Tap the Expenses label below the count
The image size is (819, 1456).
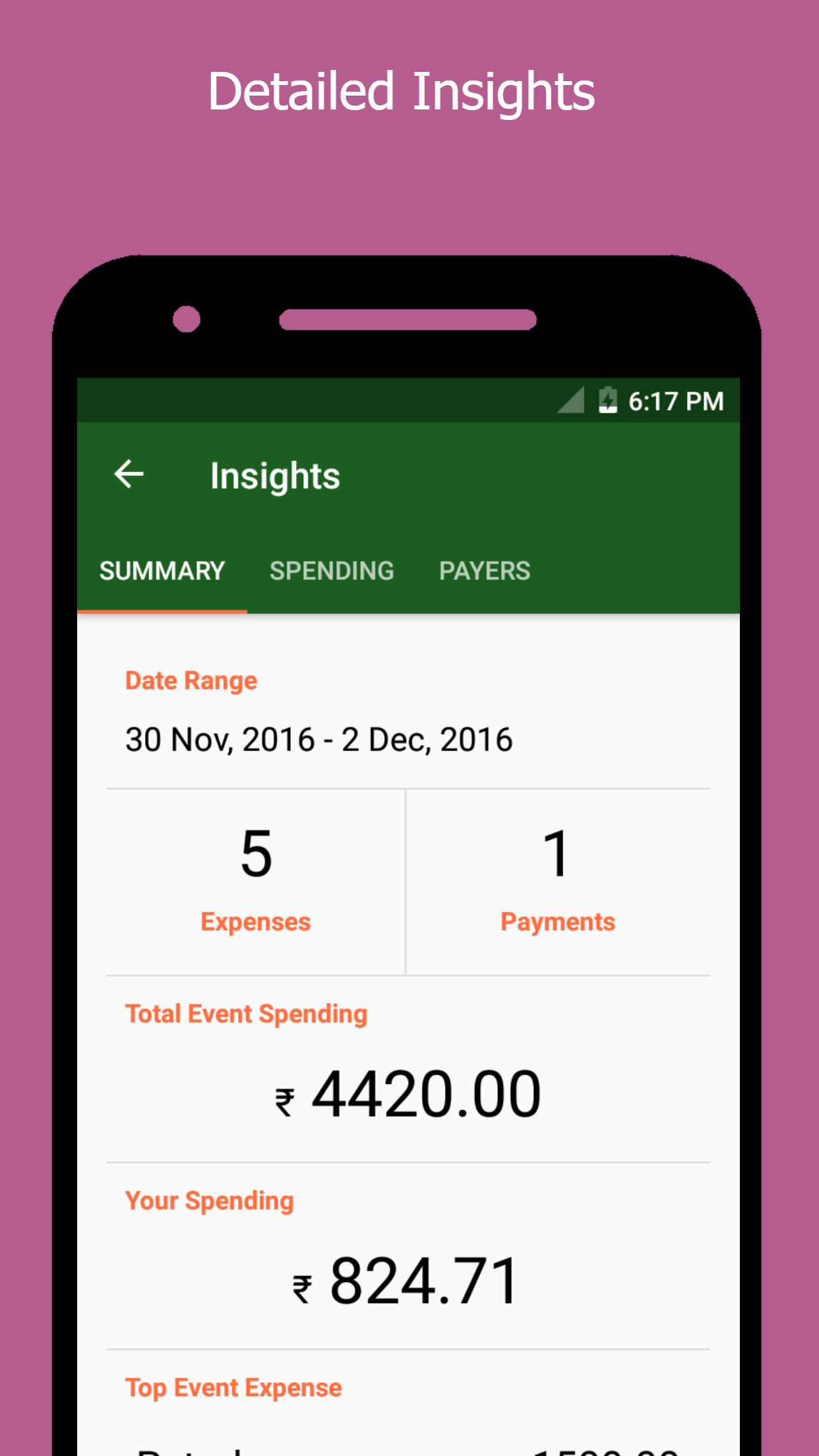pyautogui.click(x=256, y=921)
